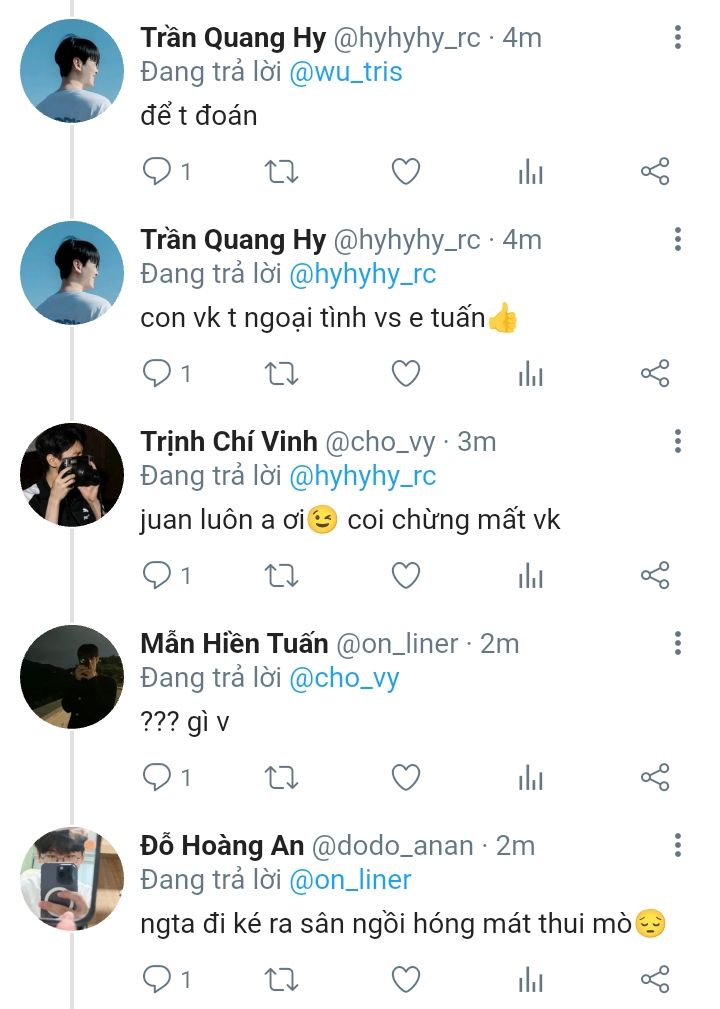Retweet Mẫn Hiền Tuấn's tweet
Image resolution: width=720 pixels, height=1009 pixels.
pyautogui.click(x=281, y=777)
